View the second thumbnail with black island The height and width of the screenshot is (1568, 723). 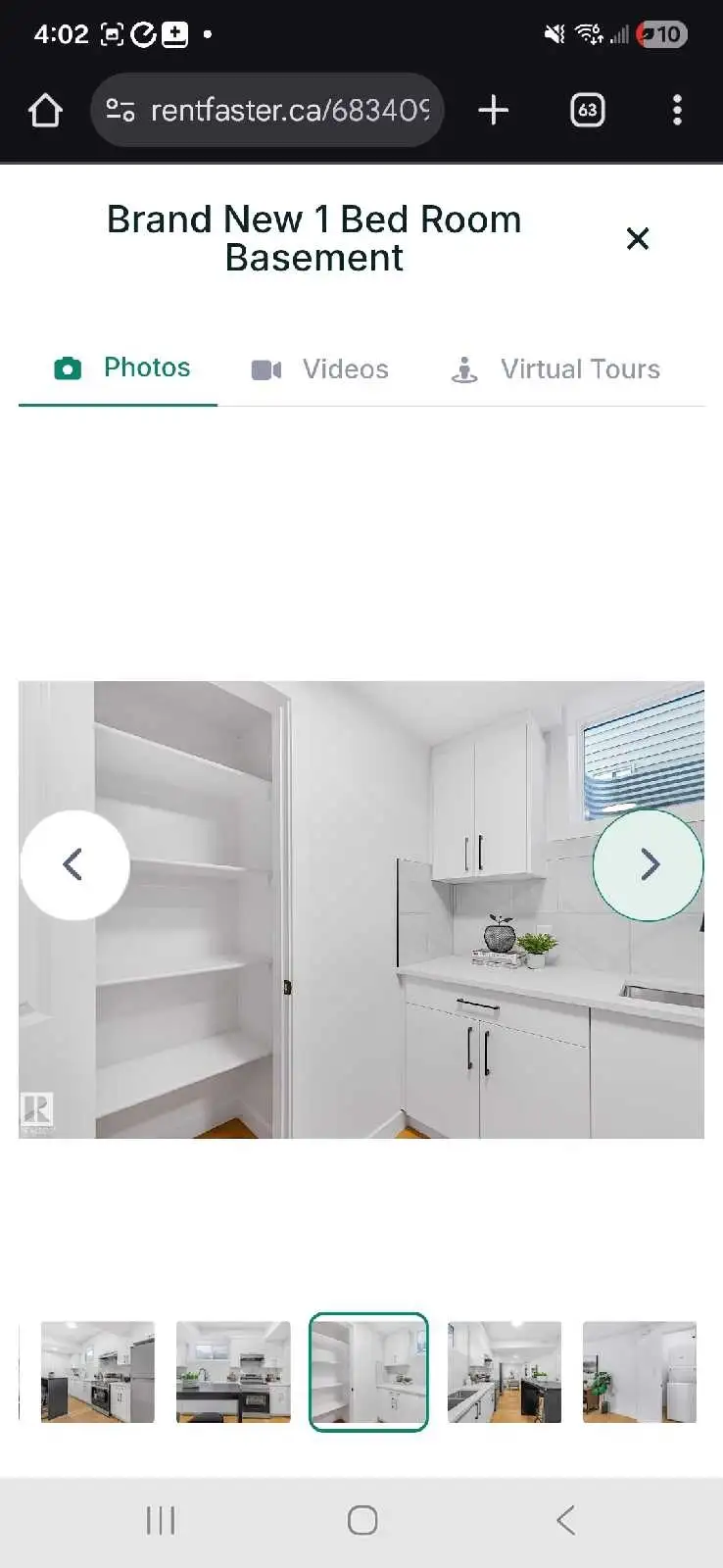(233, 1371)
